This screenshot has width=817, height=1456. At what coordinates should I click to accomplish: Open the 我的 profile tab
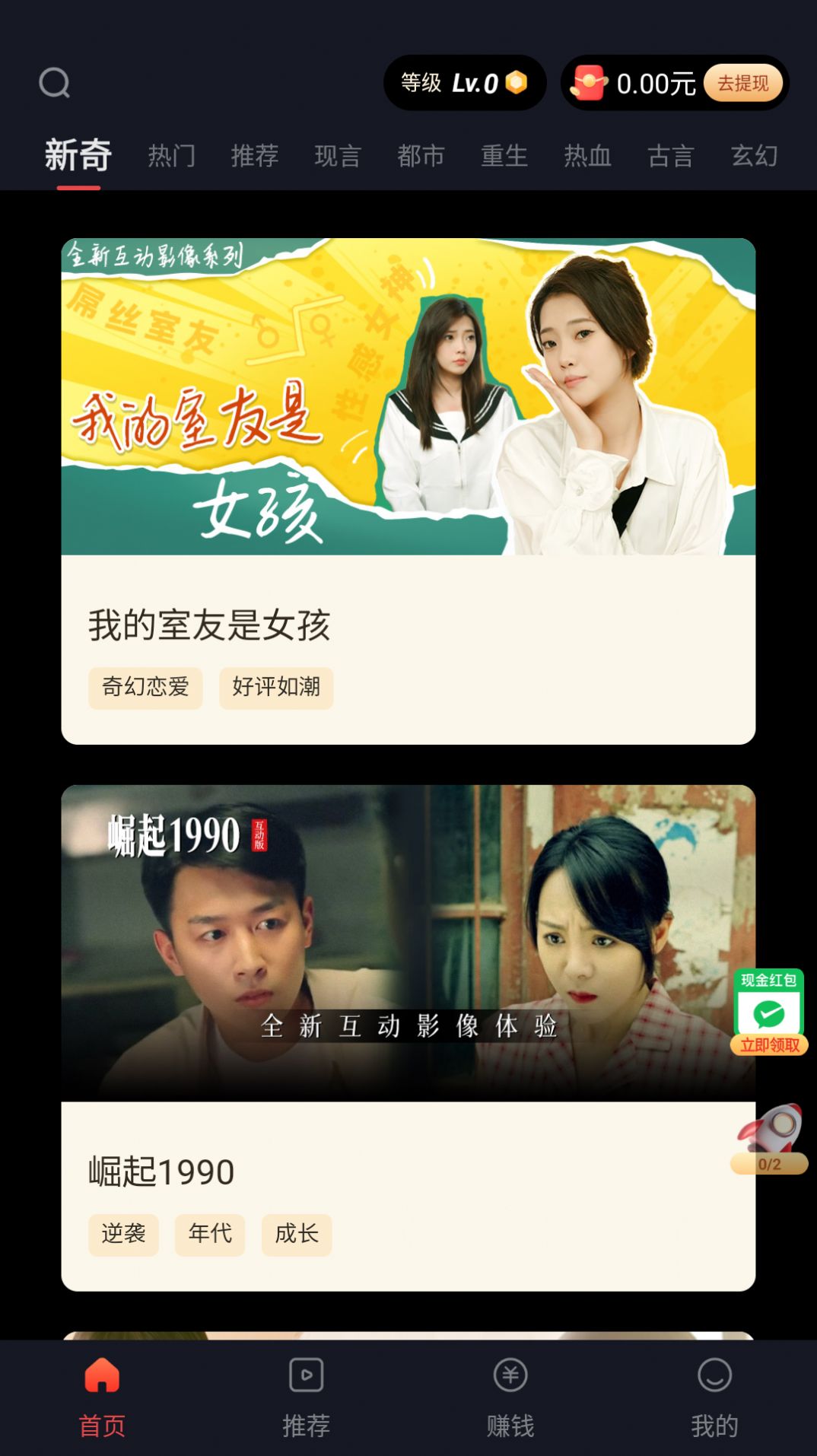714,1396
